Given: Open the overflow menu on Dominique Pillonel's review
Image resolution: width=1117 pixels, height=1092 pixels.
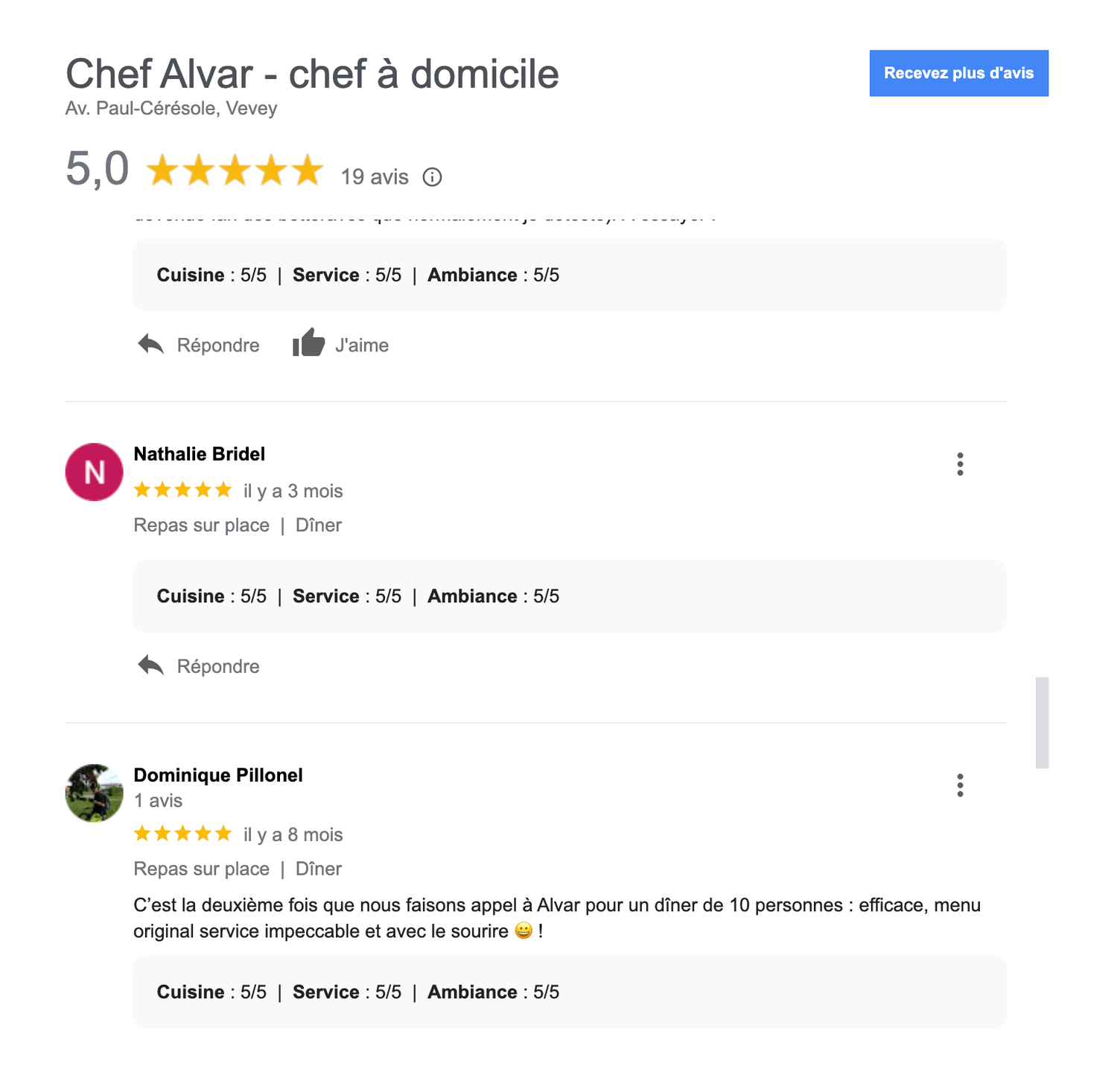Looking at the screenshot, I should pos(960,785).
